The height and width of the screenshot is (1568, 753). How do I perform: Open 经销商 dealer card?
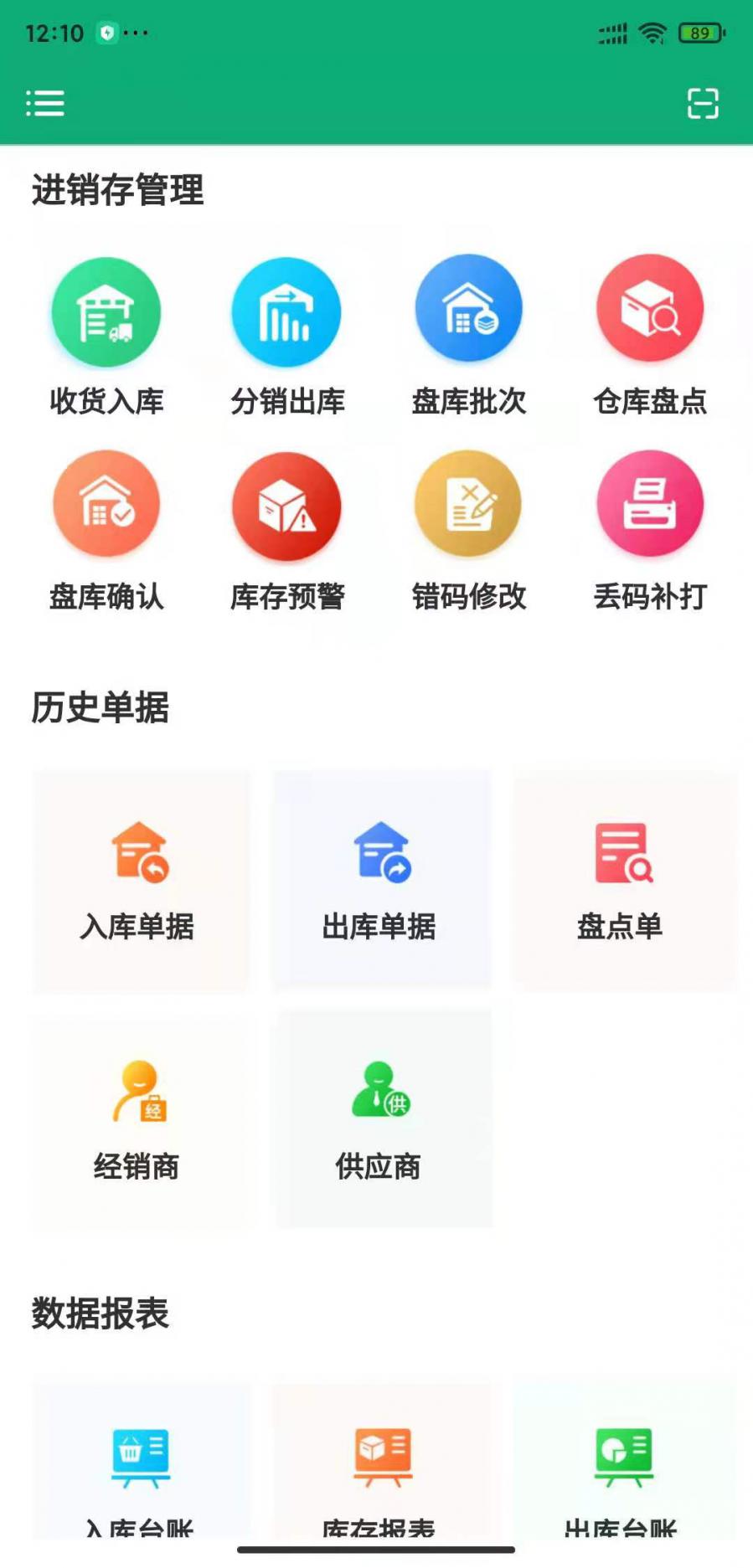click(x=139, y=1119)
